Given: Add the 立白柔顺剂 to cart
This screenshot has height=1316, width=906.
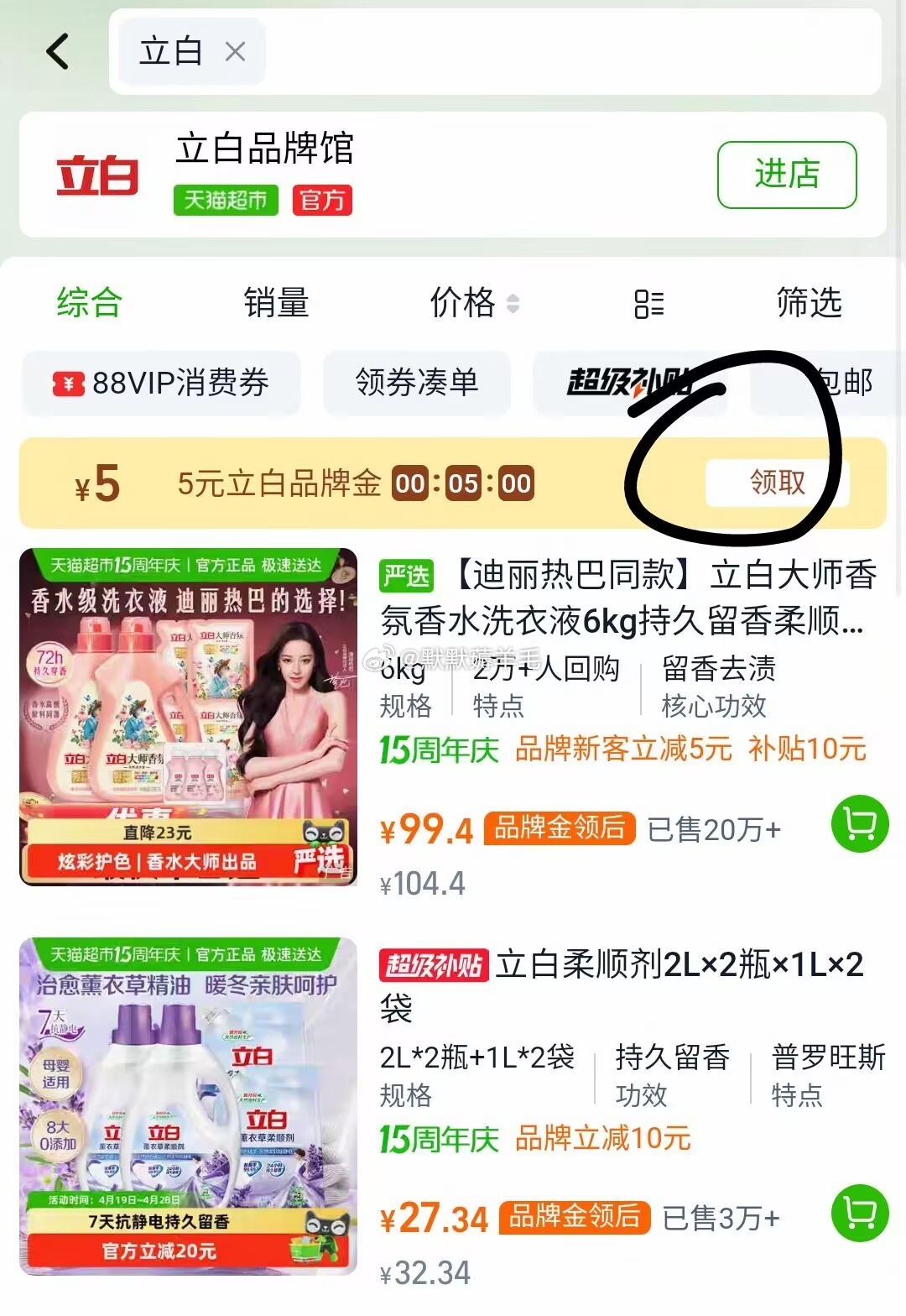Looking at the screenshot, I should (x=859, y=1213).
